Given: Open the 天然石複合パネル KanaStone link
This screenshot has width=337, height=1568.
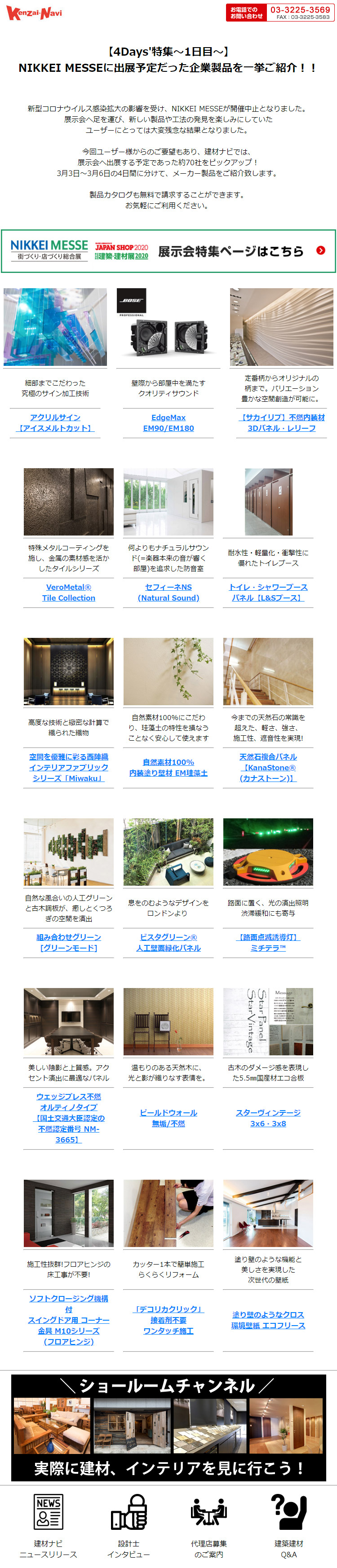Looking at the screenshot, I should pyautogui.click(x=268, y=767).
